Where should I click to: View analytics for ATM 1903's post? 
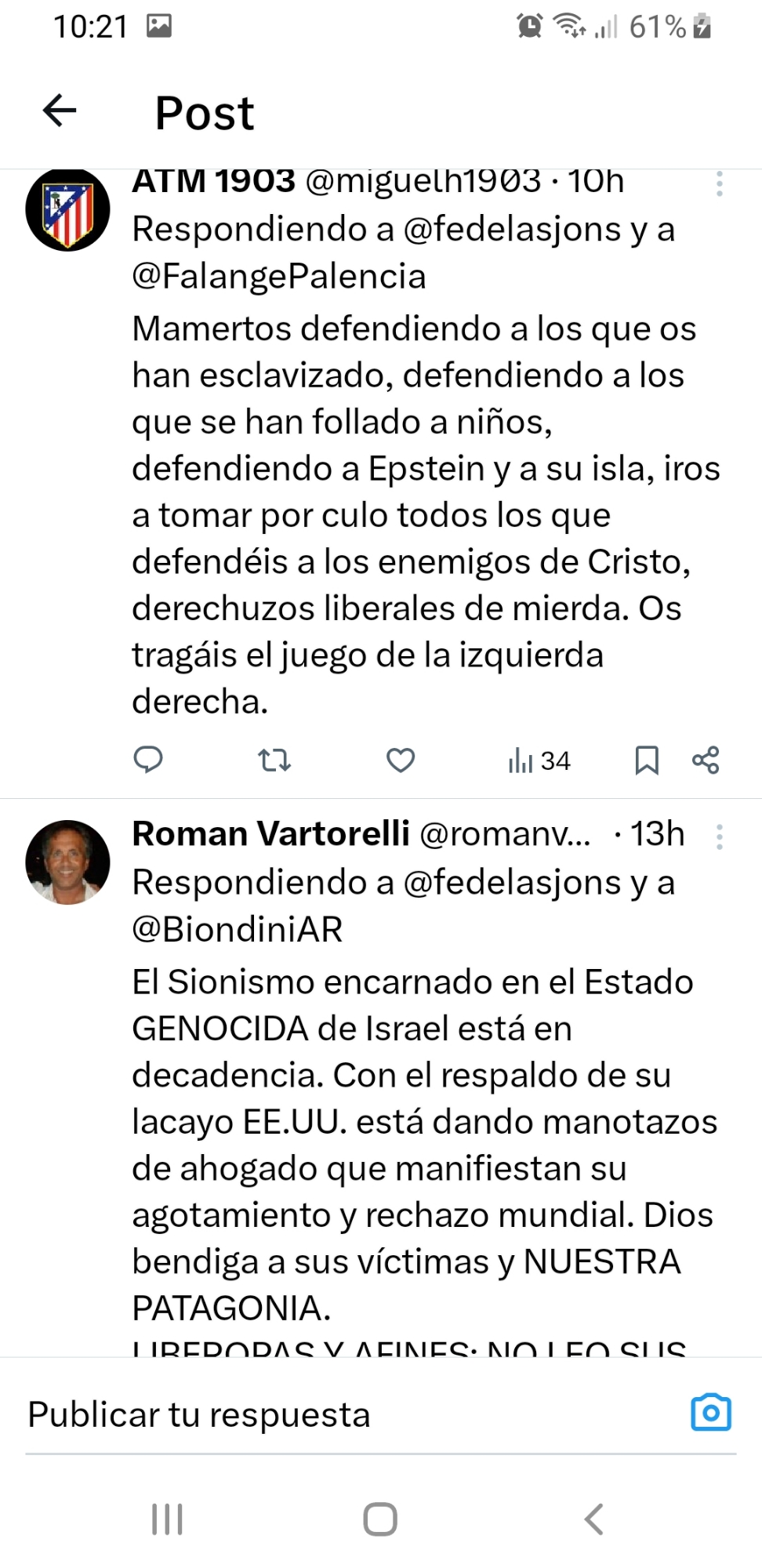point(539,760)
